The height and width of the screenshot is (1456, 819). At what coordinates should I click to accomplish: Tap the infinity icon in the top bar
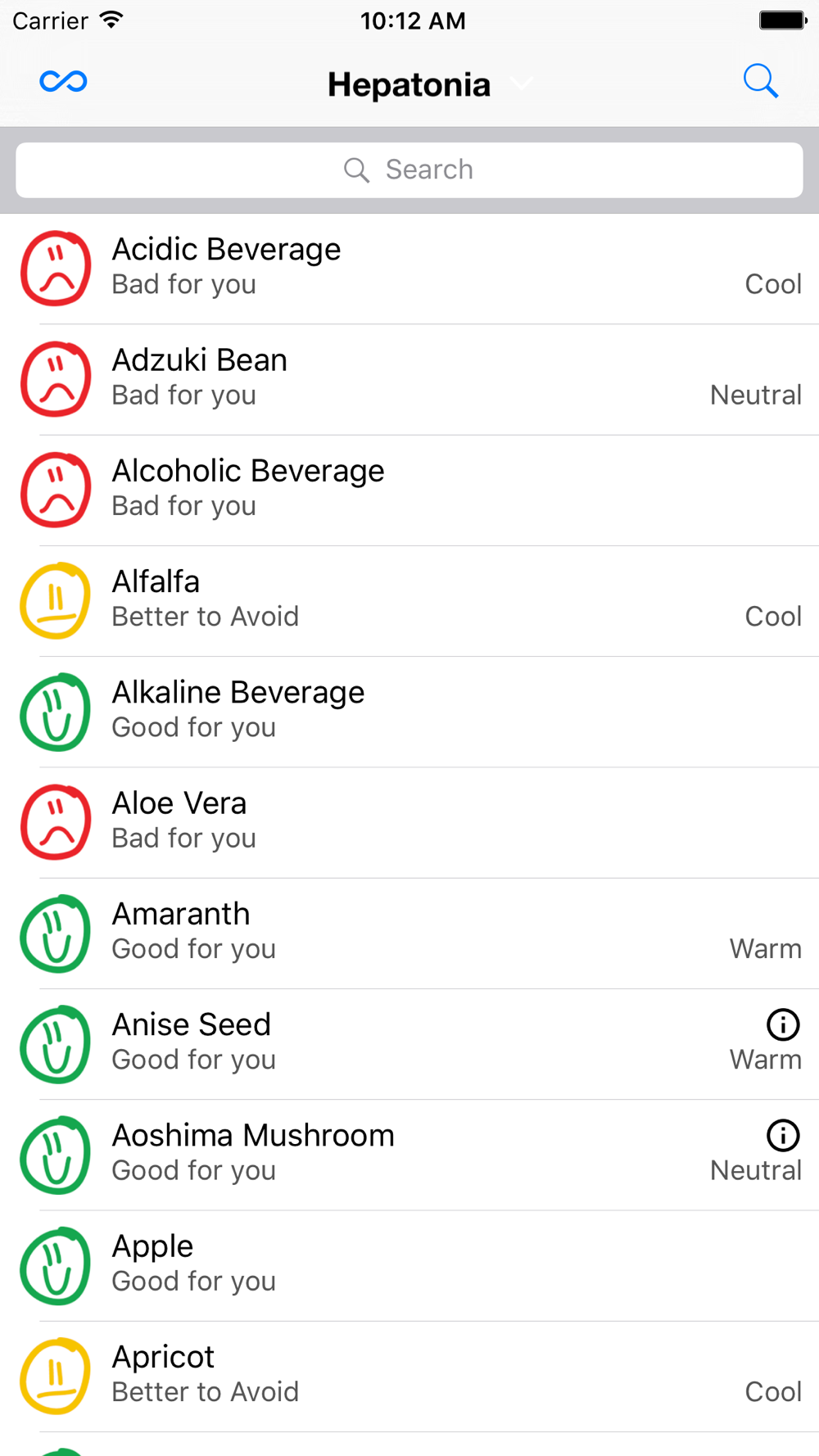(63, 81)
